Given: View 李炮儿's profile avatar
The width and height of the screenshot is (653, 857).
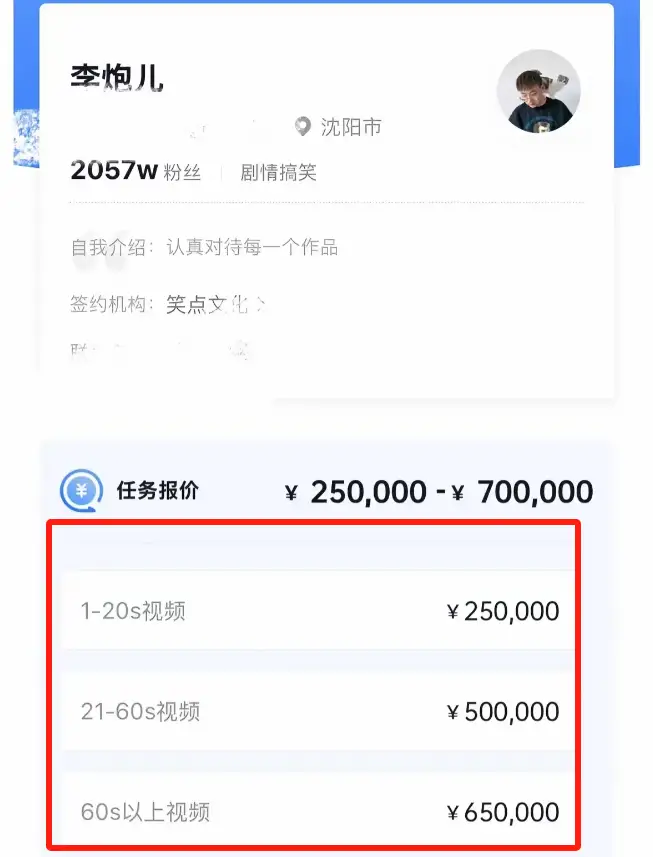Looking at the screenshot, I should click(539, 91).
